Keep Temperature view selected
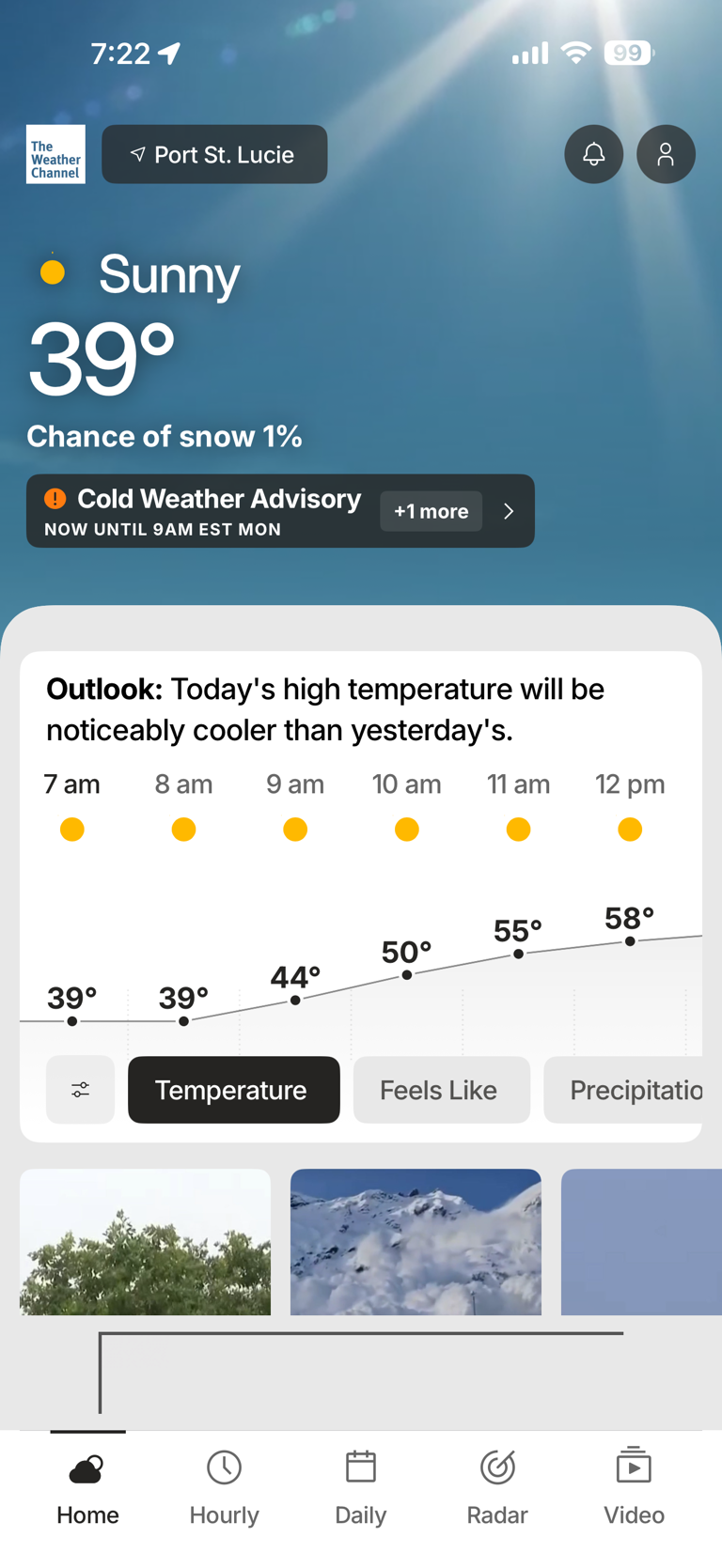The height and width of the screenshot is (1568, 722). [x=233, y=1090]
